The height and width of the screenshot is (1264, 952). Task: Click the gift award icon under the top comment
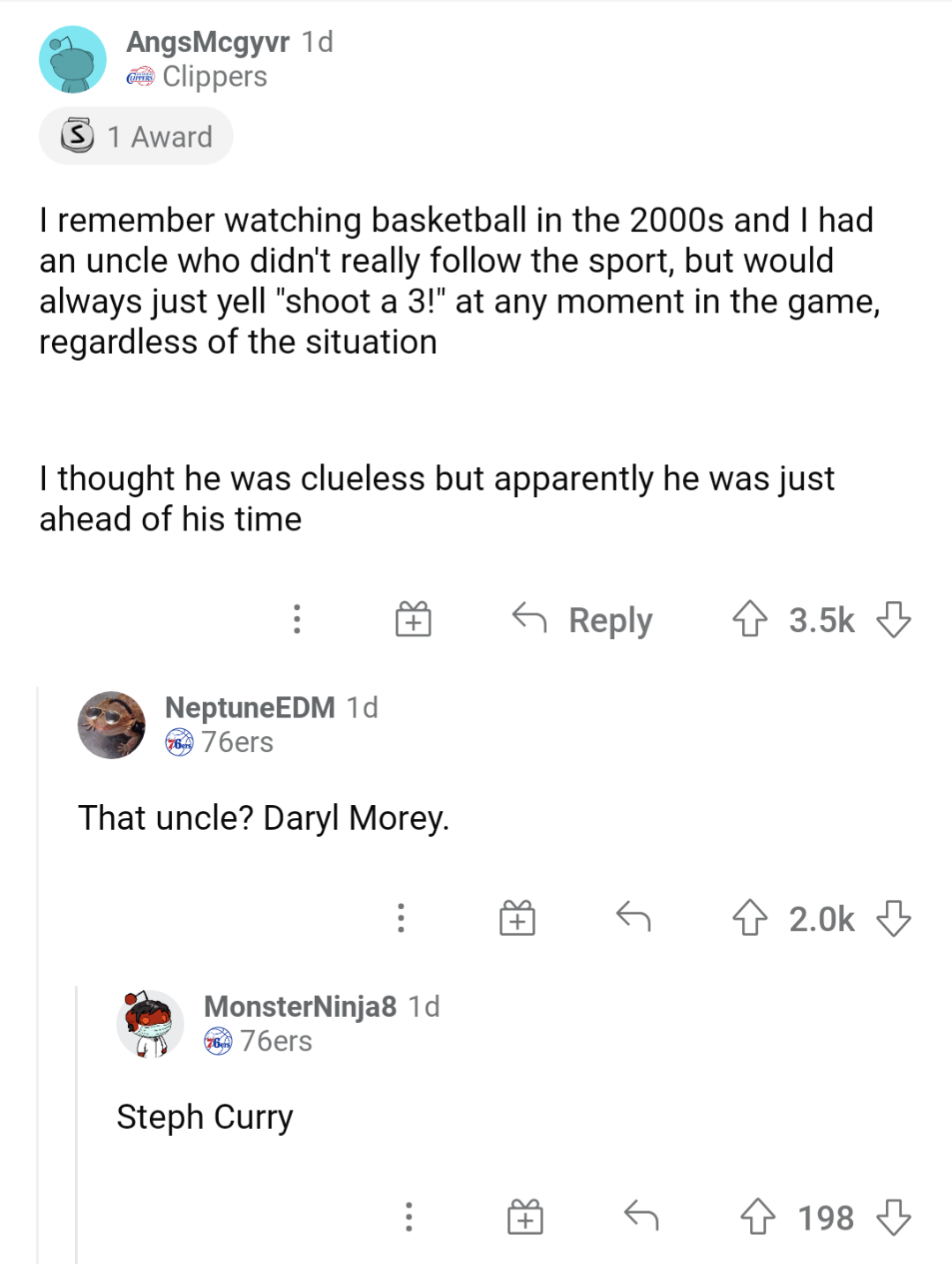tap(412, 620)
